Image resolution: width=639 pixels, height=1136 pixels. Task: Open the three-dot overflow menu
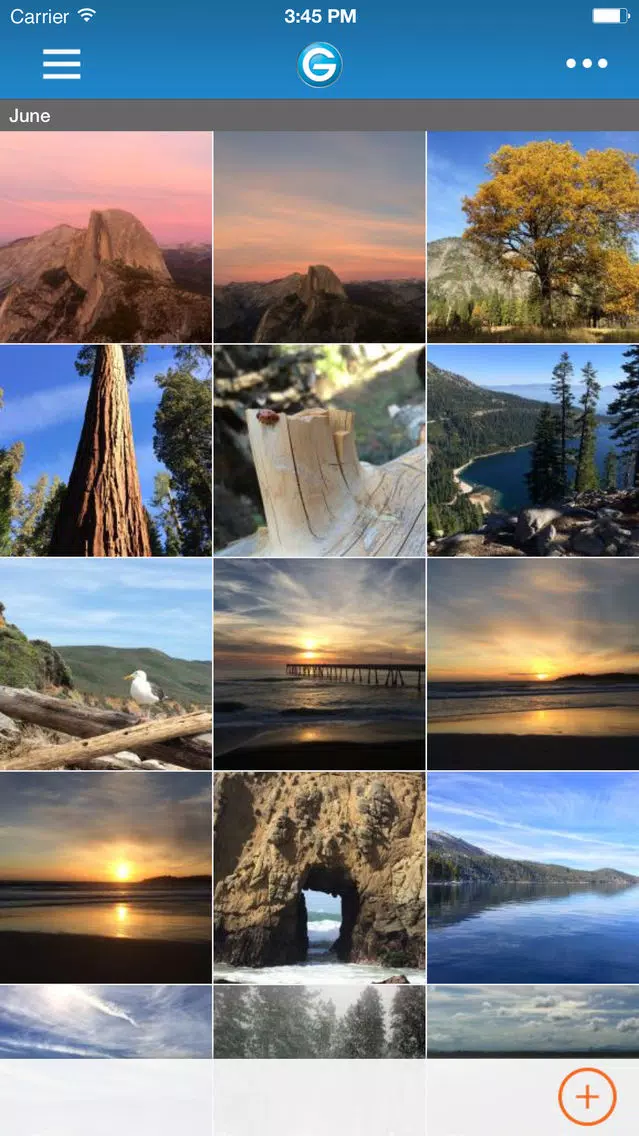click(586, 64)
